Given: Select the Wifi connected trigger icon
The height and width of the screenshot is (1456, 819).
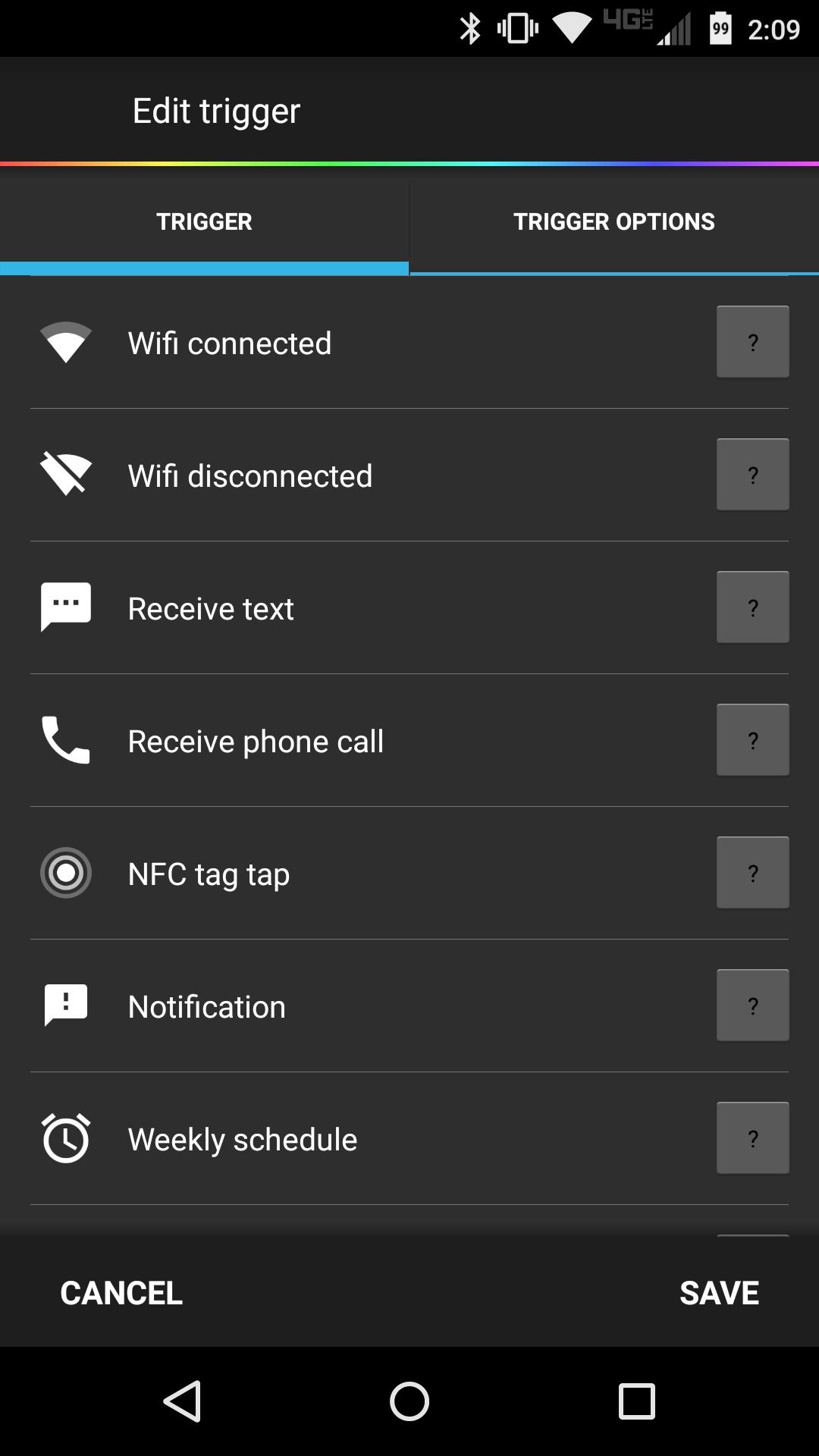Looking at the screenshot, I should [66, 341].
